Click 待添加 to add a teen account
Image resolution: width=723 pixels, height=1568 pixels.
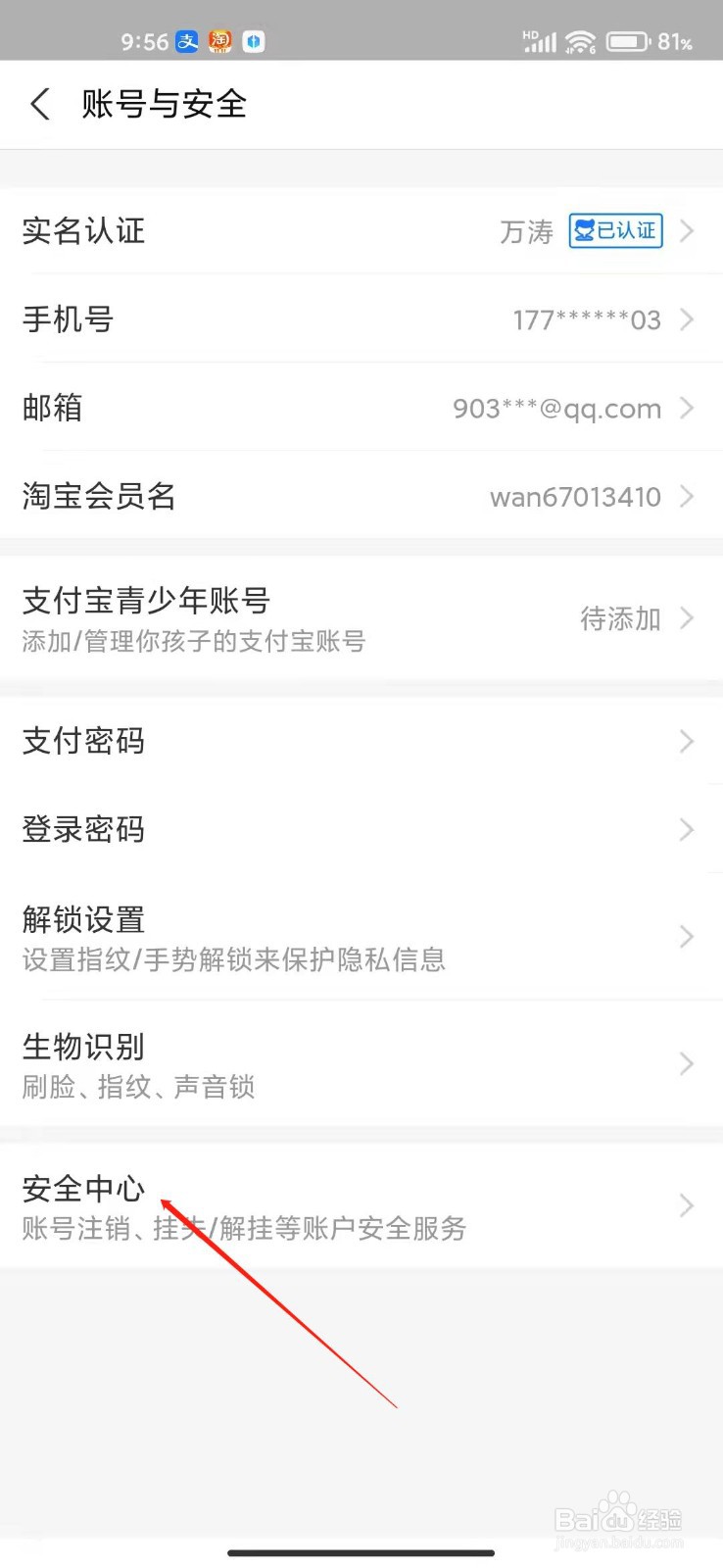point(620,618)
